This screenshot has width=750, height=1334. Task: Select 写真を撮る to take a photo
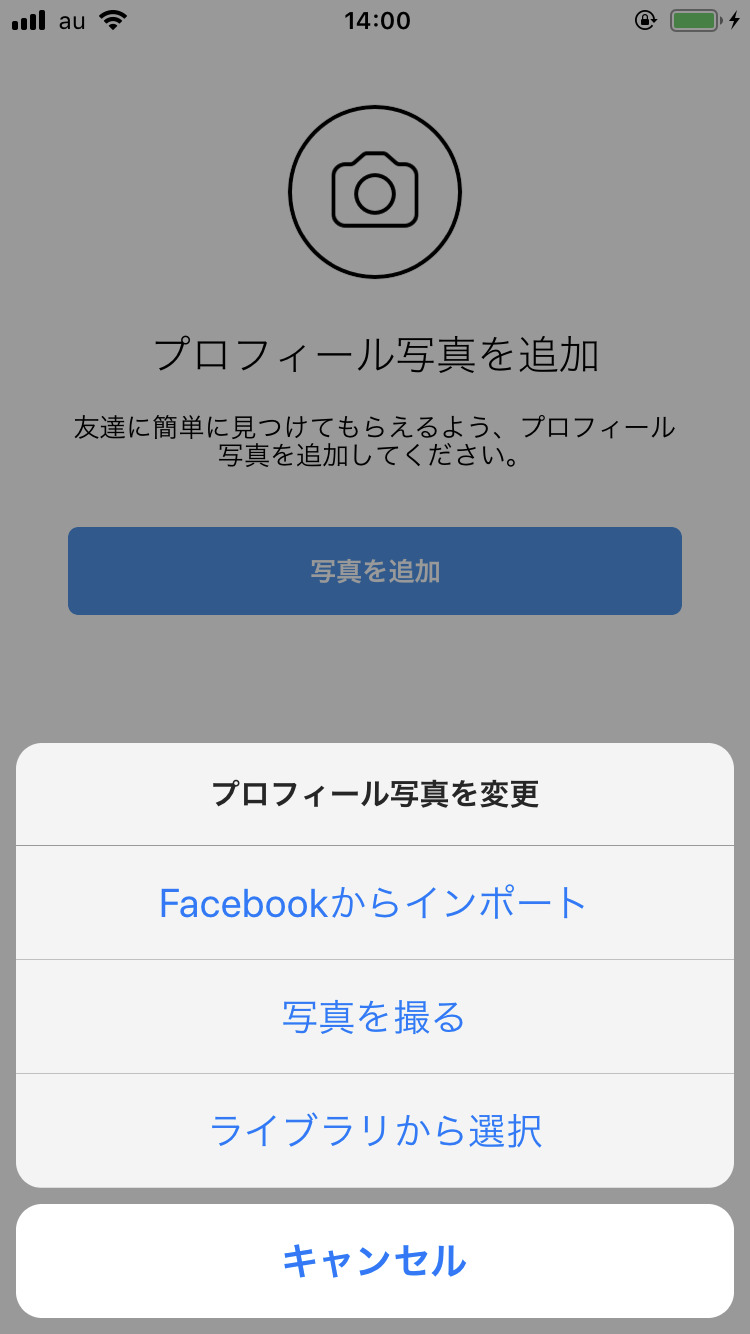click(x=375, y=1017)
